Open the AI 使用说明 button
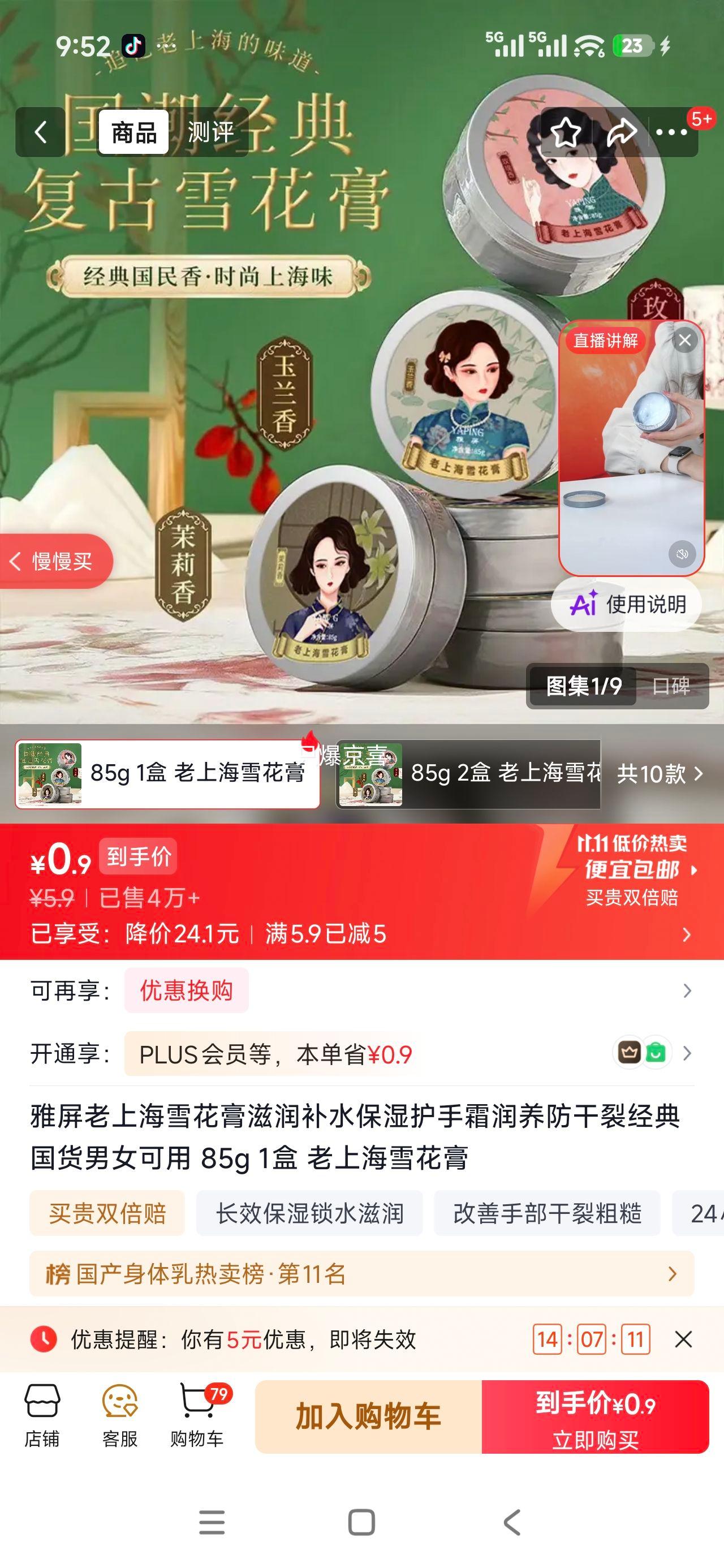 click(x=627, y=605)
